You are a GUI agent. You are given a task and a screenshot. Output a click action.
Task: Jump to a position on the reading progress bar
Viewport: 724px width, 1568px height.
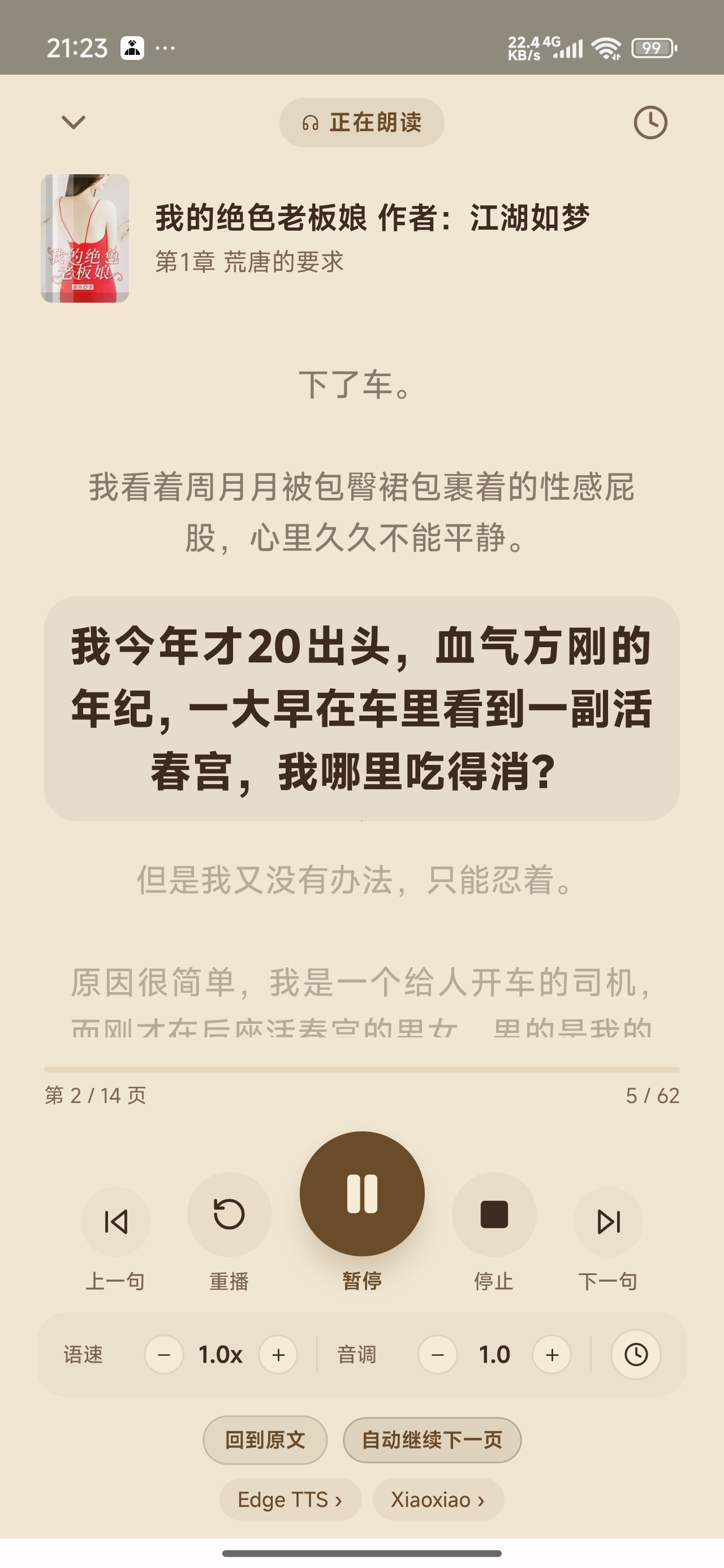coord(361,1069)
